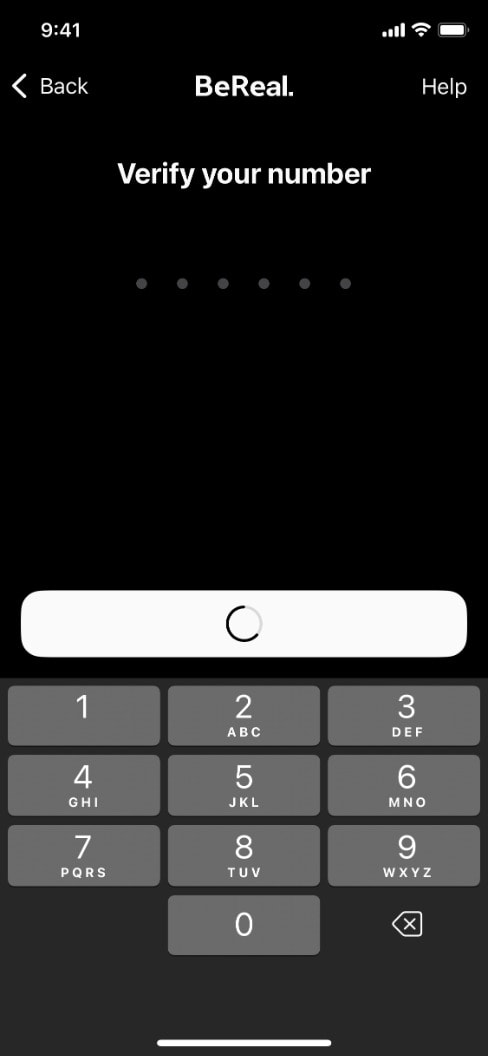Enter digit 3 on the keypad
This screenshot has height=1056, width=488.
point(404,715)
